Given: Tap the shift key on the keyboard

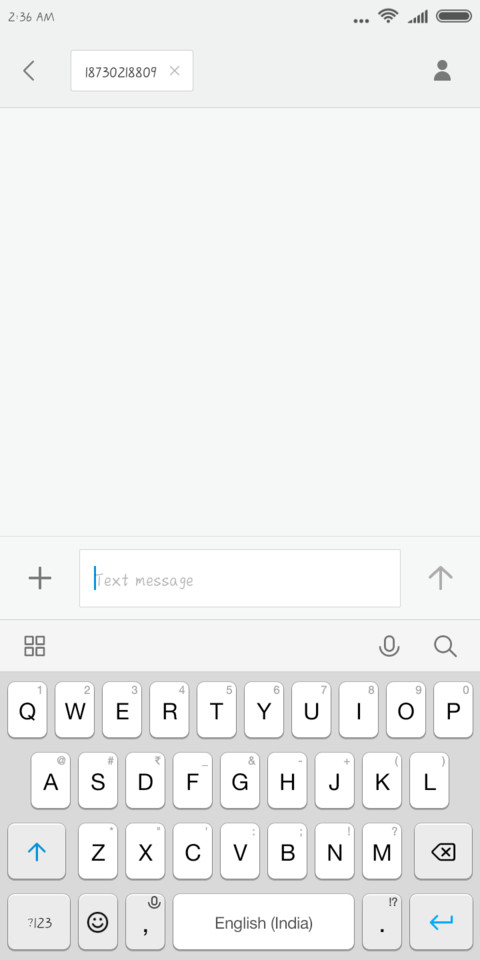Looking at the screenshot, I should point(37,851).
